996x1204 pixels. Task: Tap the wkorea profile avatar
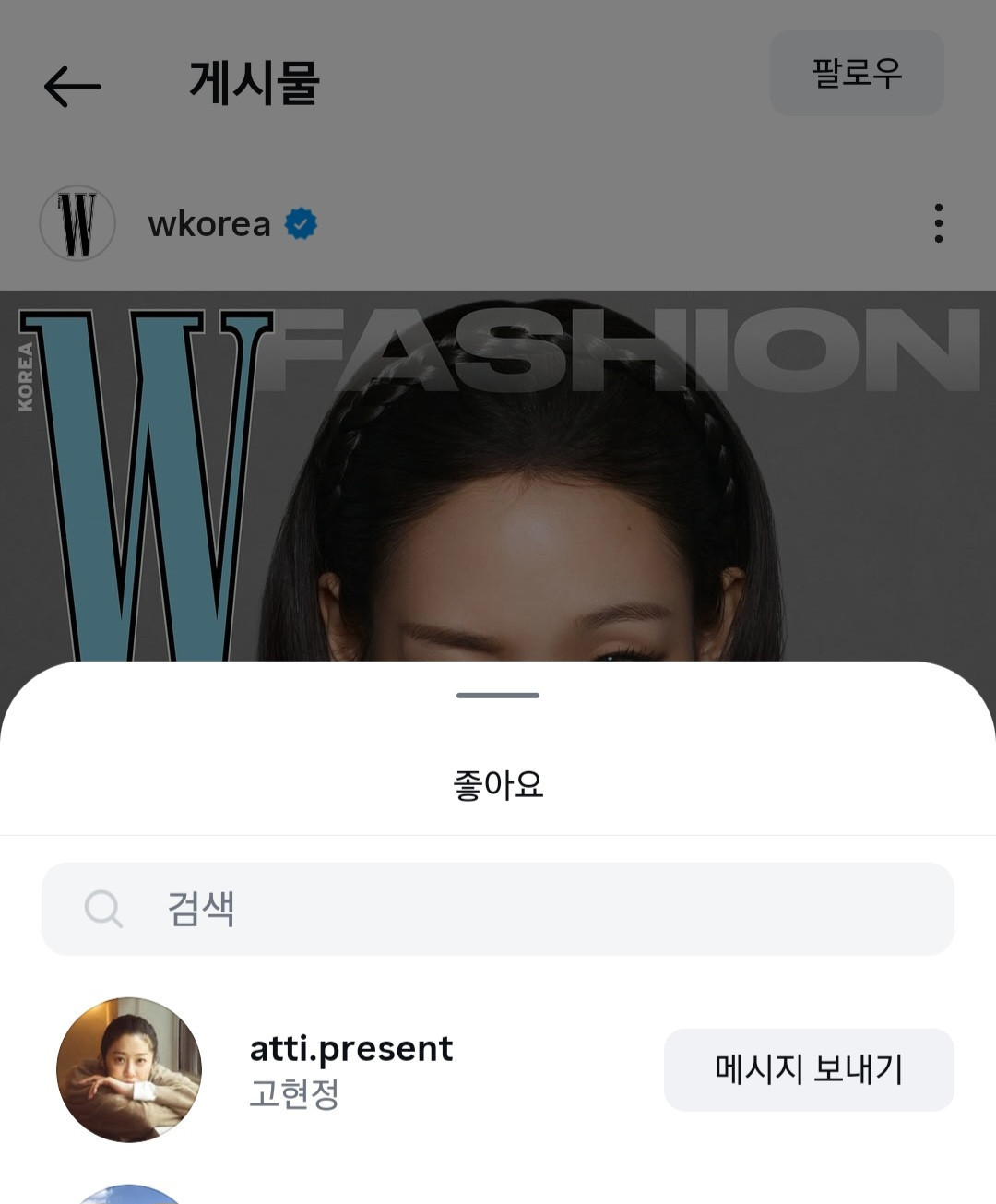point(77,223)
